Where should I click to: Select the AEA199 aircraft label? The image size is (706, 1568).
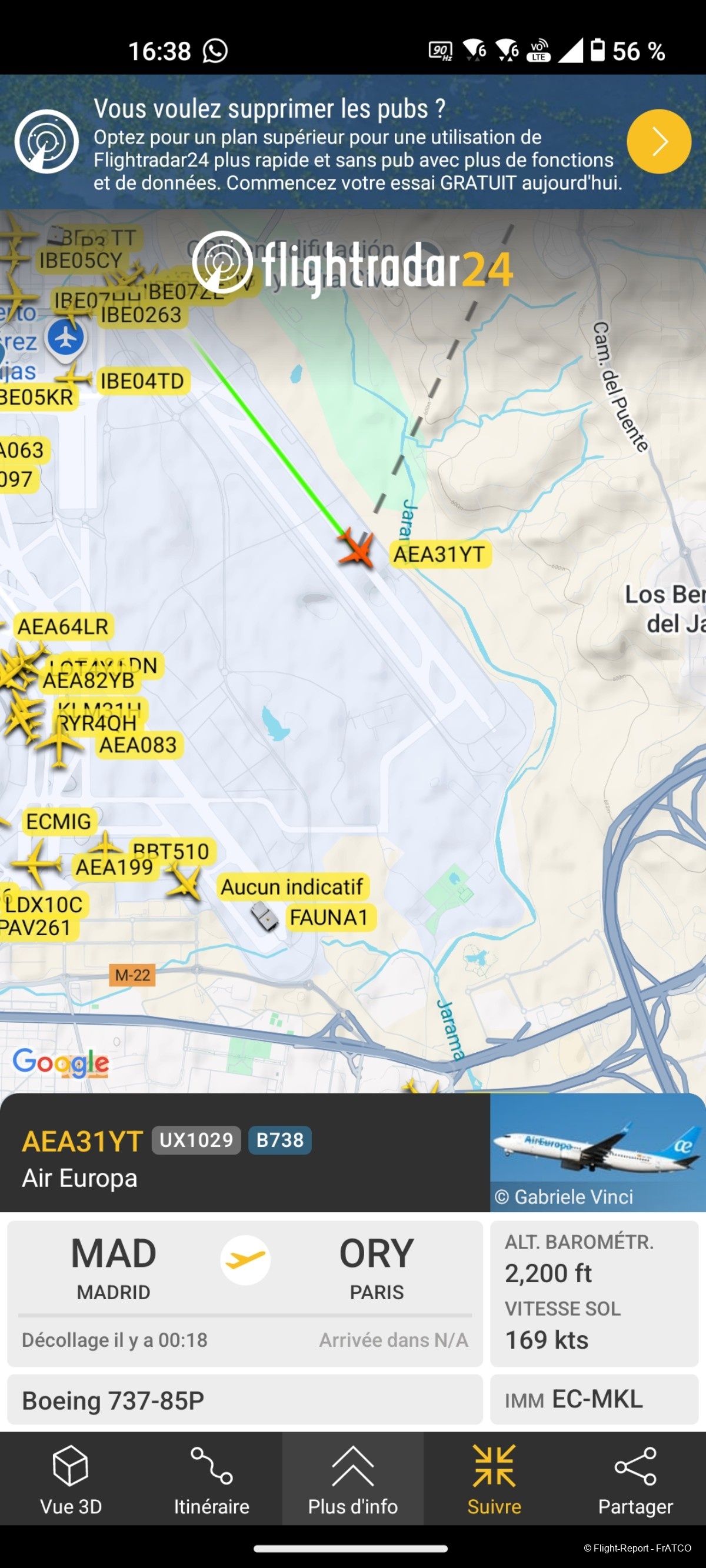[114, 867]
